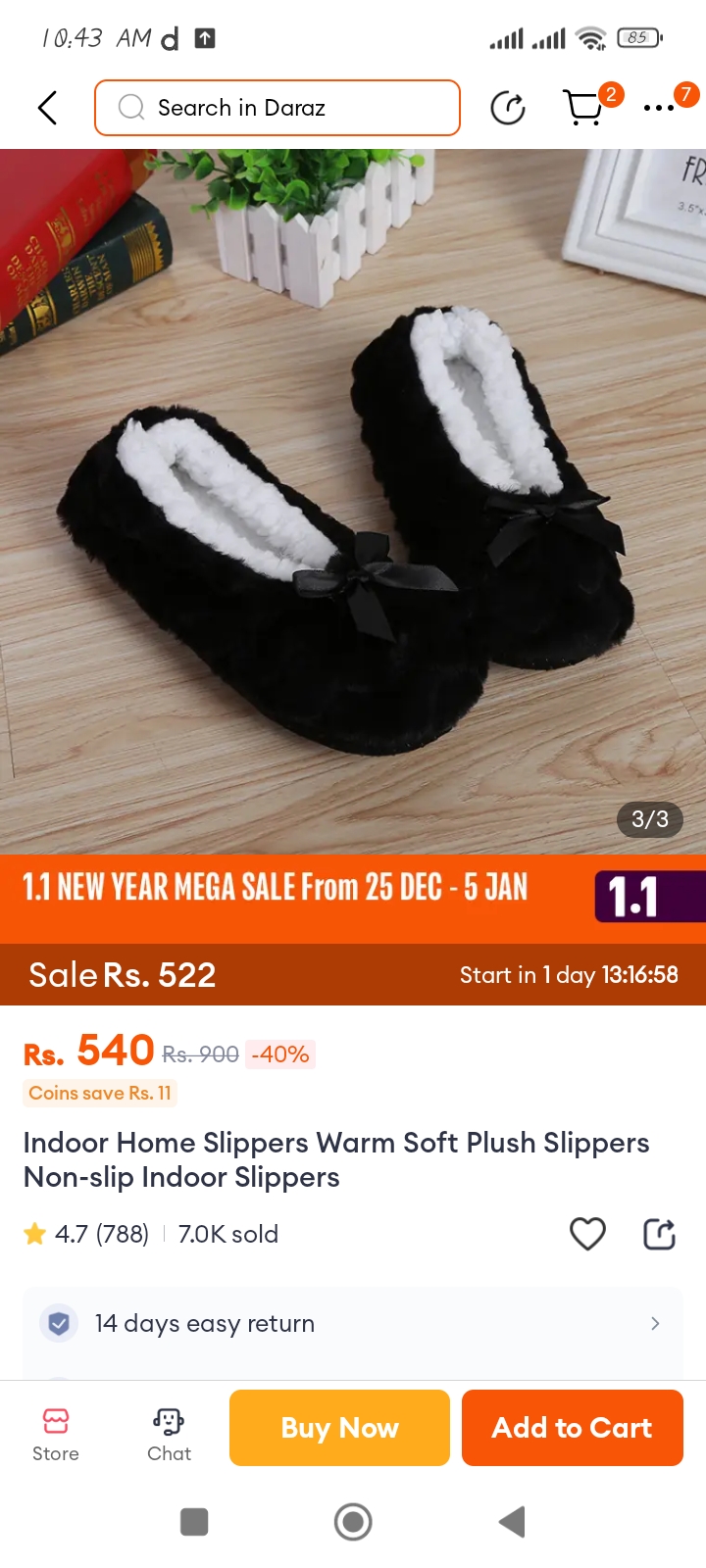
Task: Add to Cart the plush slippers
Action: pyautogui.click(x=572, y=1428)
